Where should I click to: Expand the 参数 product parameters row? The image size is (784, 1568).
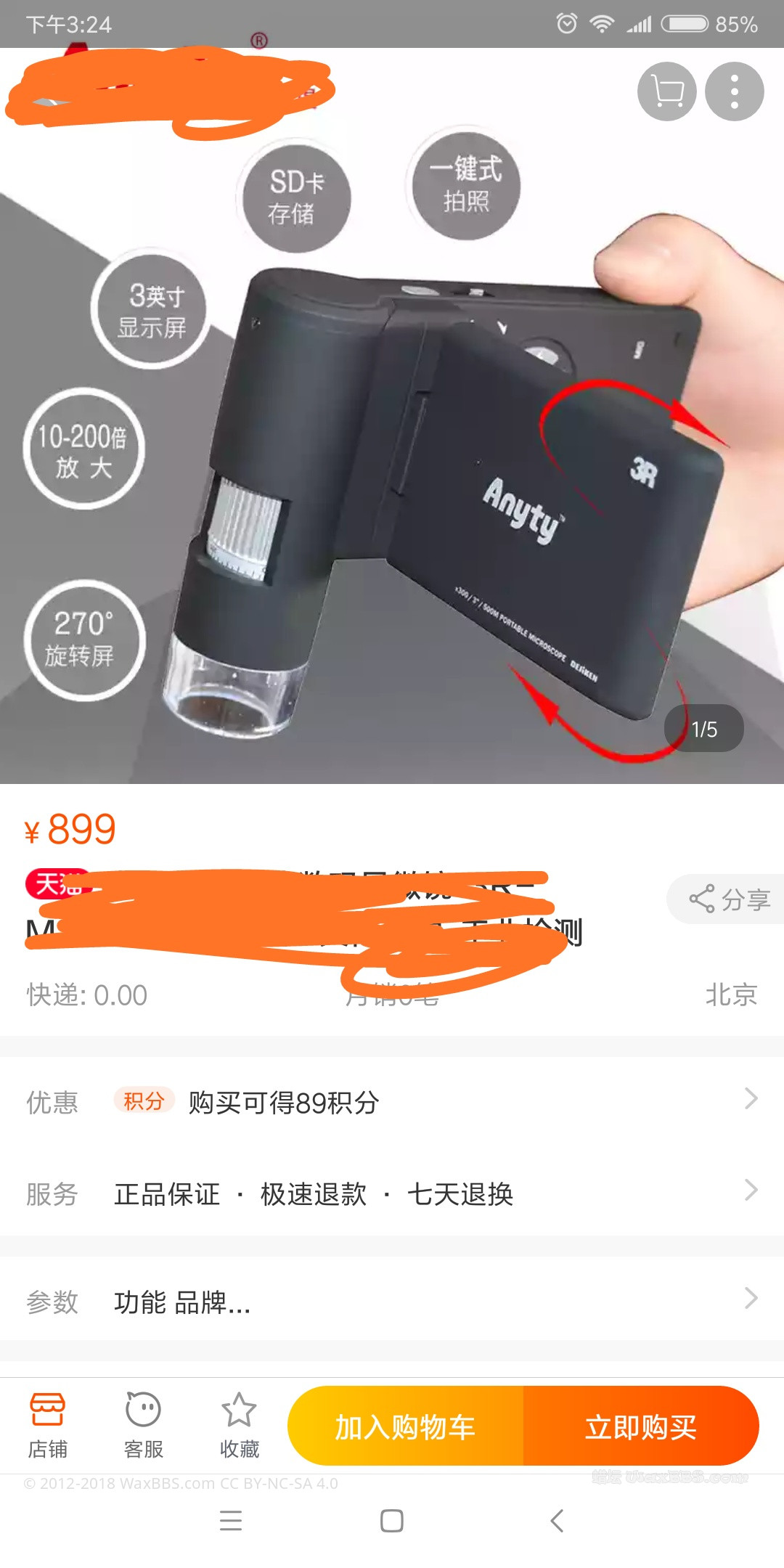(x=392, y=1302)
